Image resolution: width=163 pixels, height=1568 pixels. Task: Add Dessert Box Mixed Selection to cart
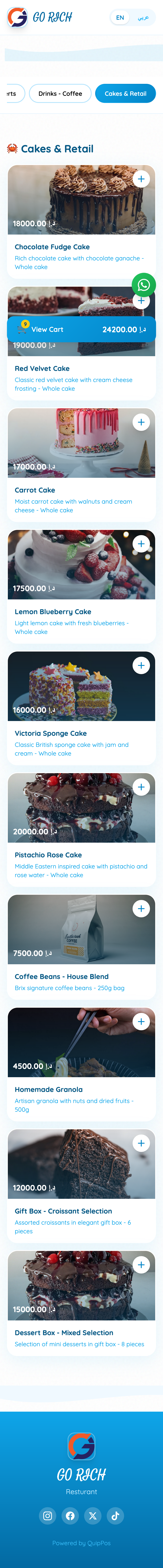141,1265
